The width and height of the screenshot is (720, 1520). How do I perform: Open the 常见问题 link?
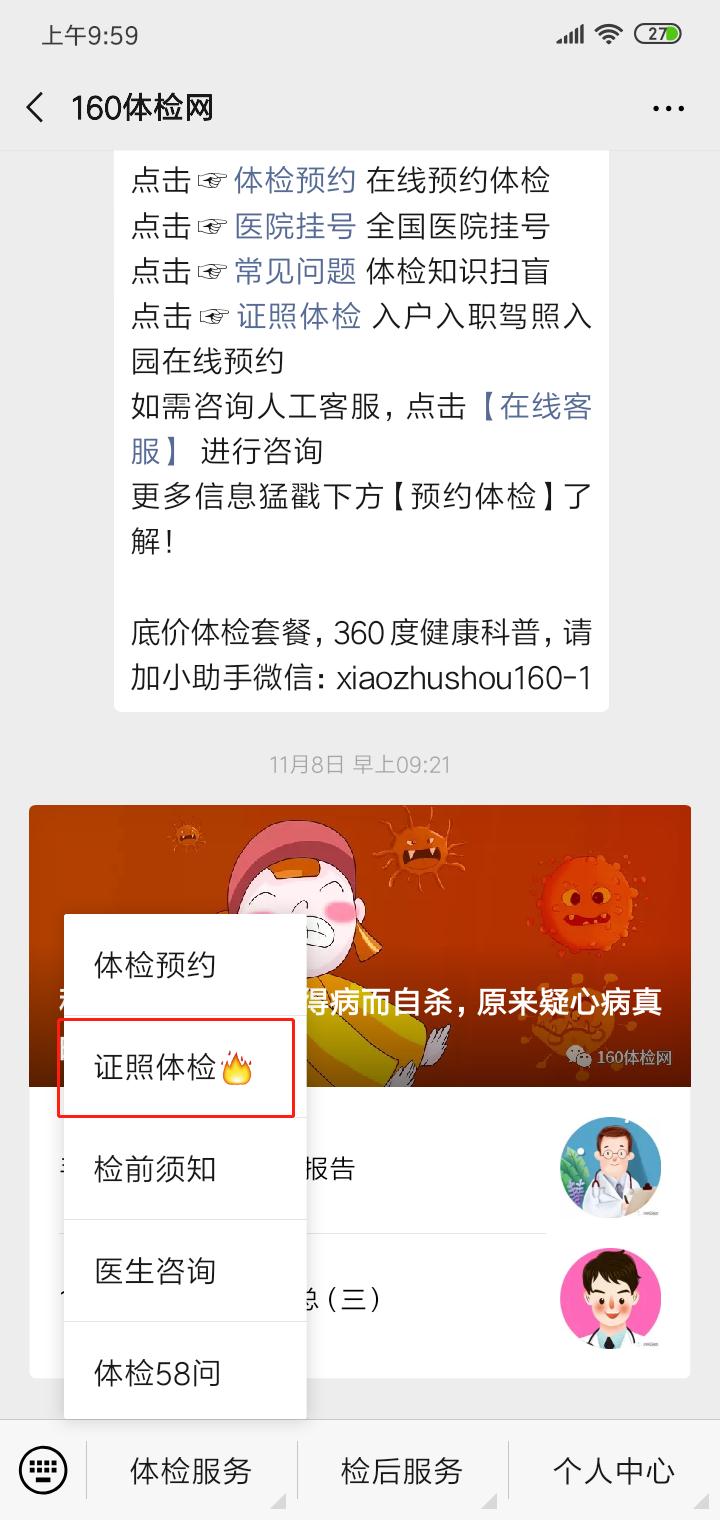(x=295, y=271)
